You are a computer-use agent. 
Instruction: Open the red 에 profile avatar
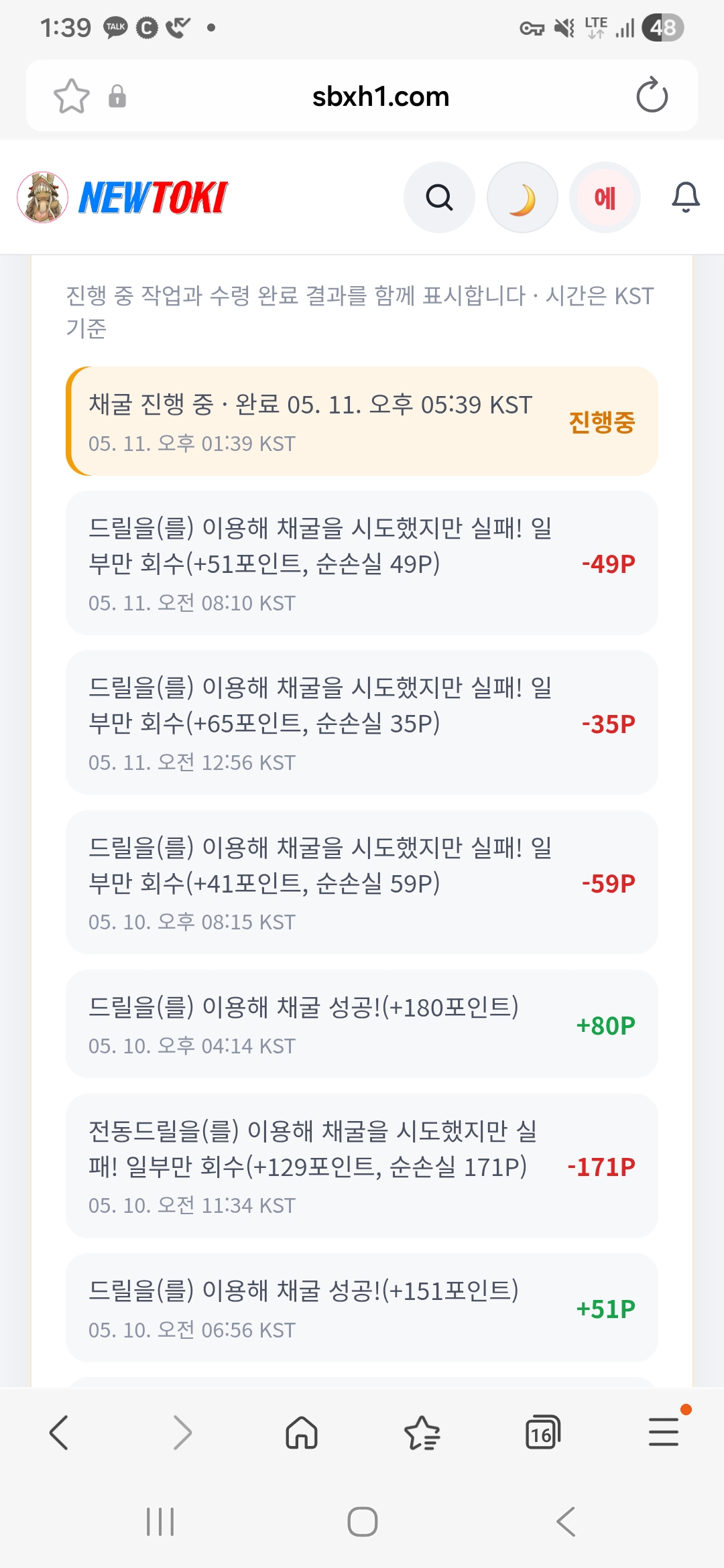pos(605,198)
